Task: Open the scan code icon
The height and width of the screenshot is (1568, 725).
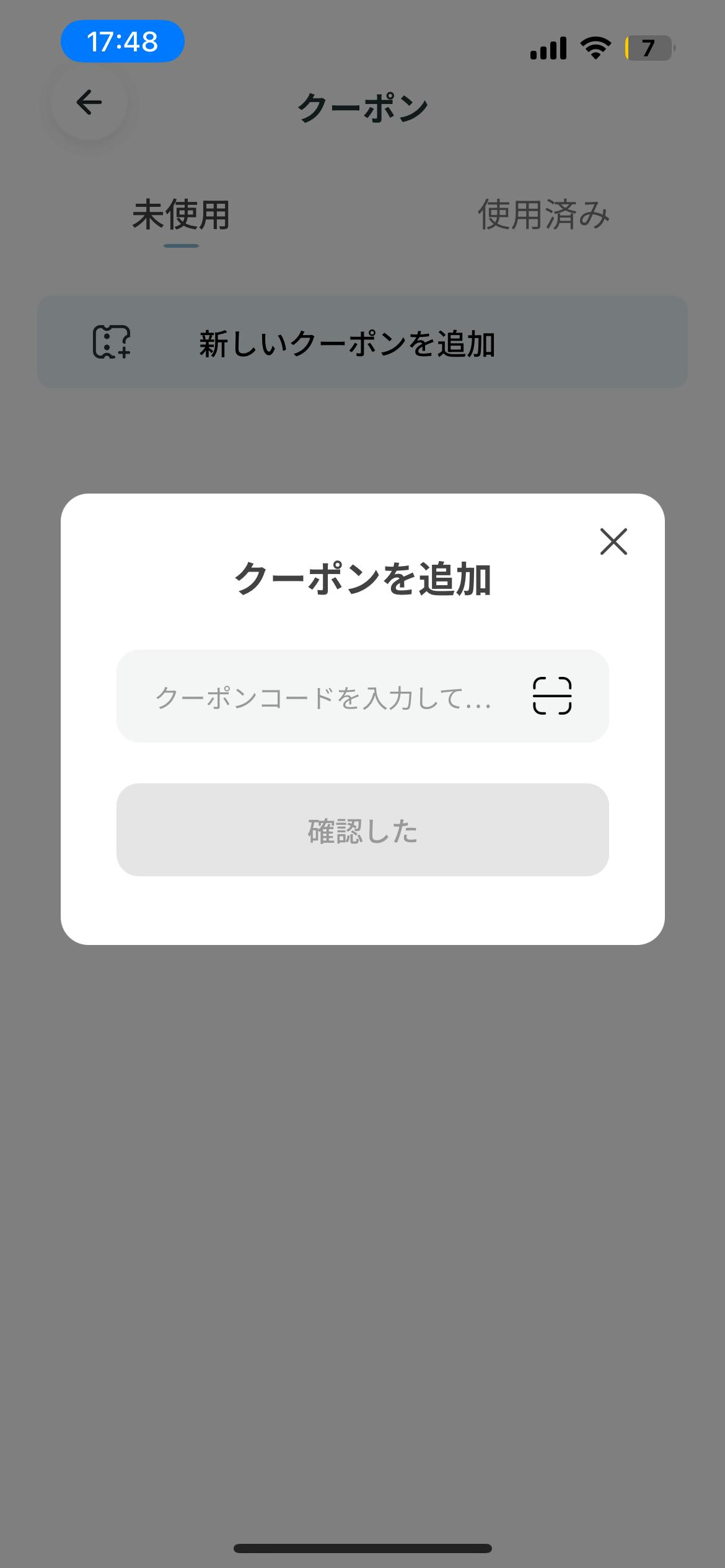Action: [551, 696]
